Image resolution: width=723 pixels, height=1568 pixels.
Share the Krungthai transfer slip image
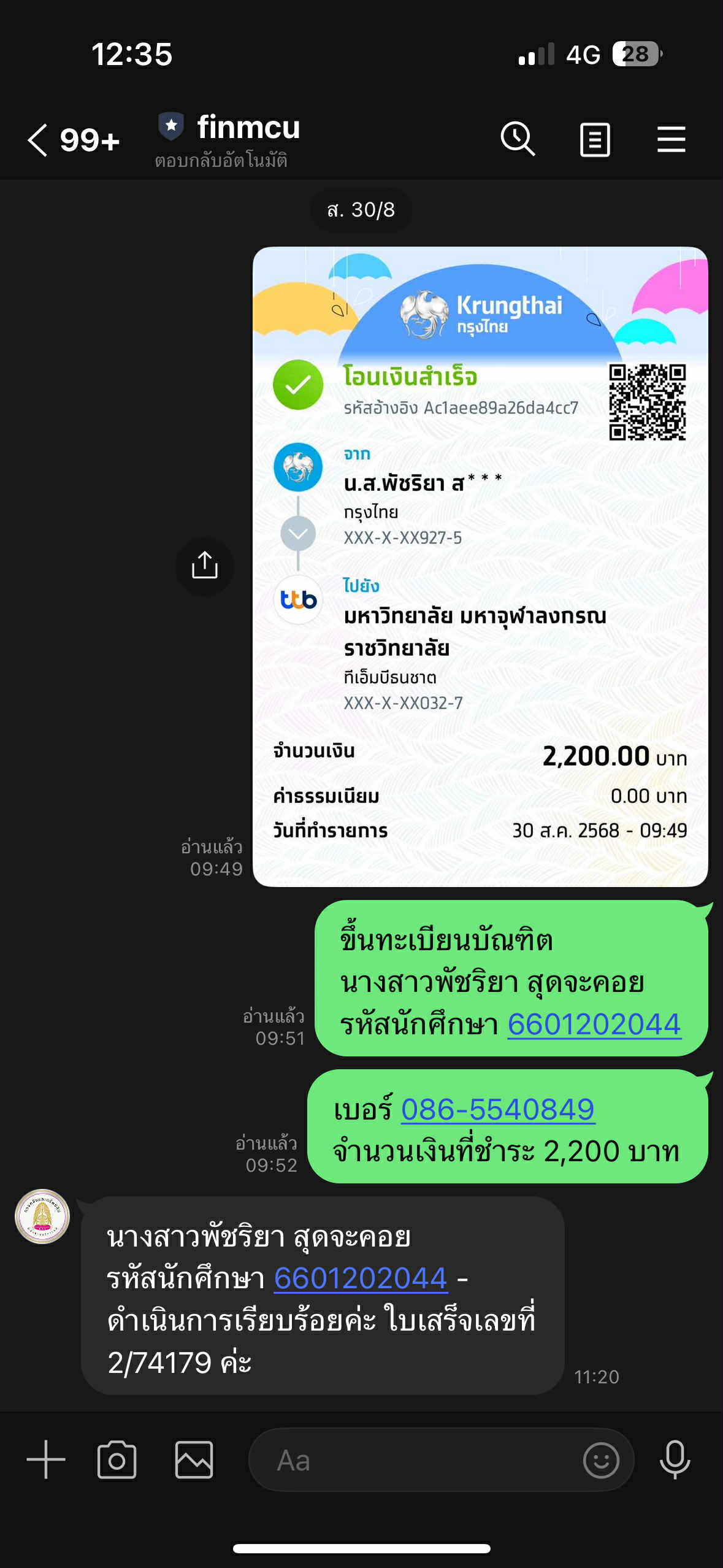205,566
